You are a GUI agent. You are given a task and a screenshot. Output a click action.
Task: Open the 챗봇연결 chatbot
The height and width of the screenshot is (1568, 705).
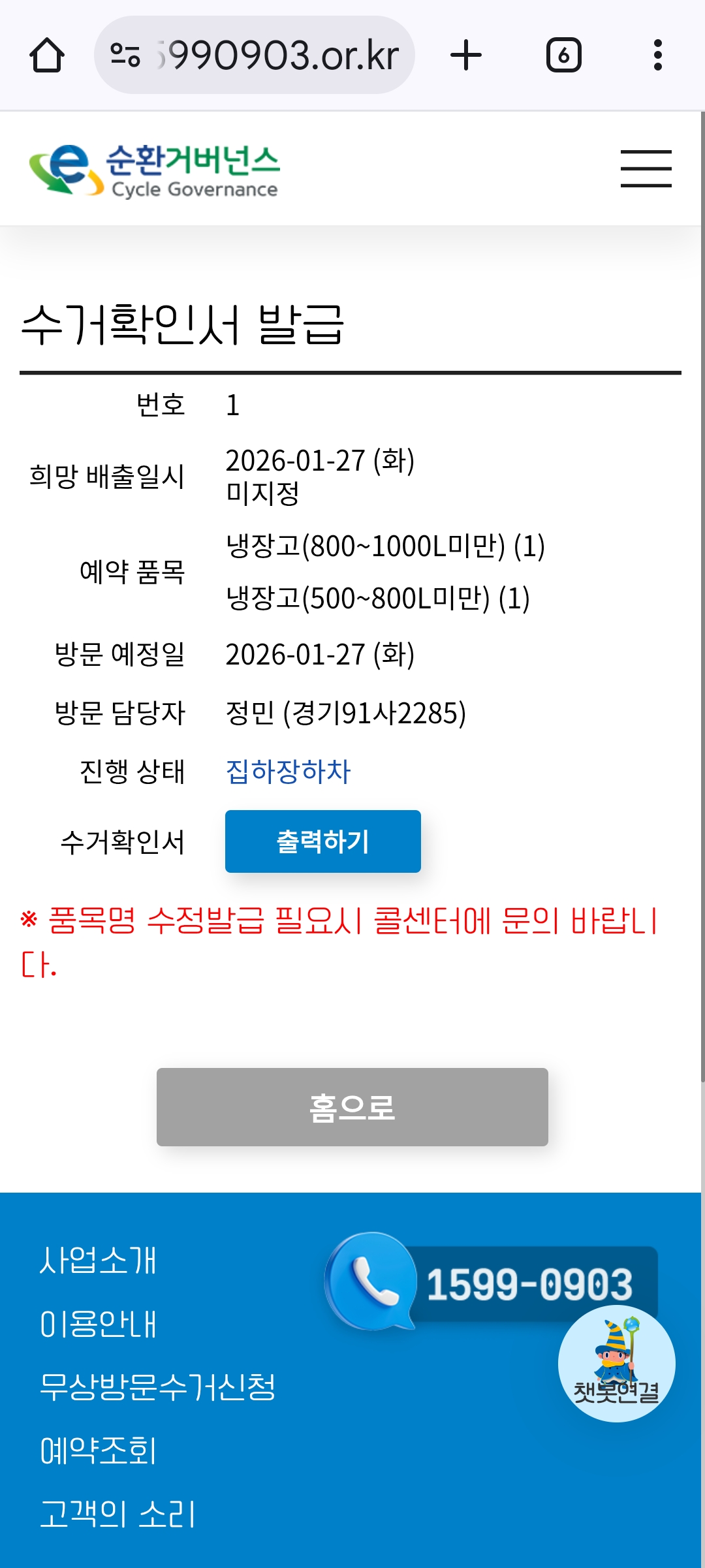click(x=617, y=1364)
